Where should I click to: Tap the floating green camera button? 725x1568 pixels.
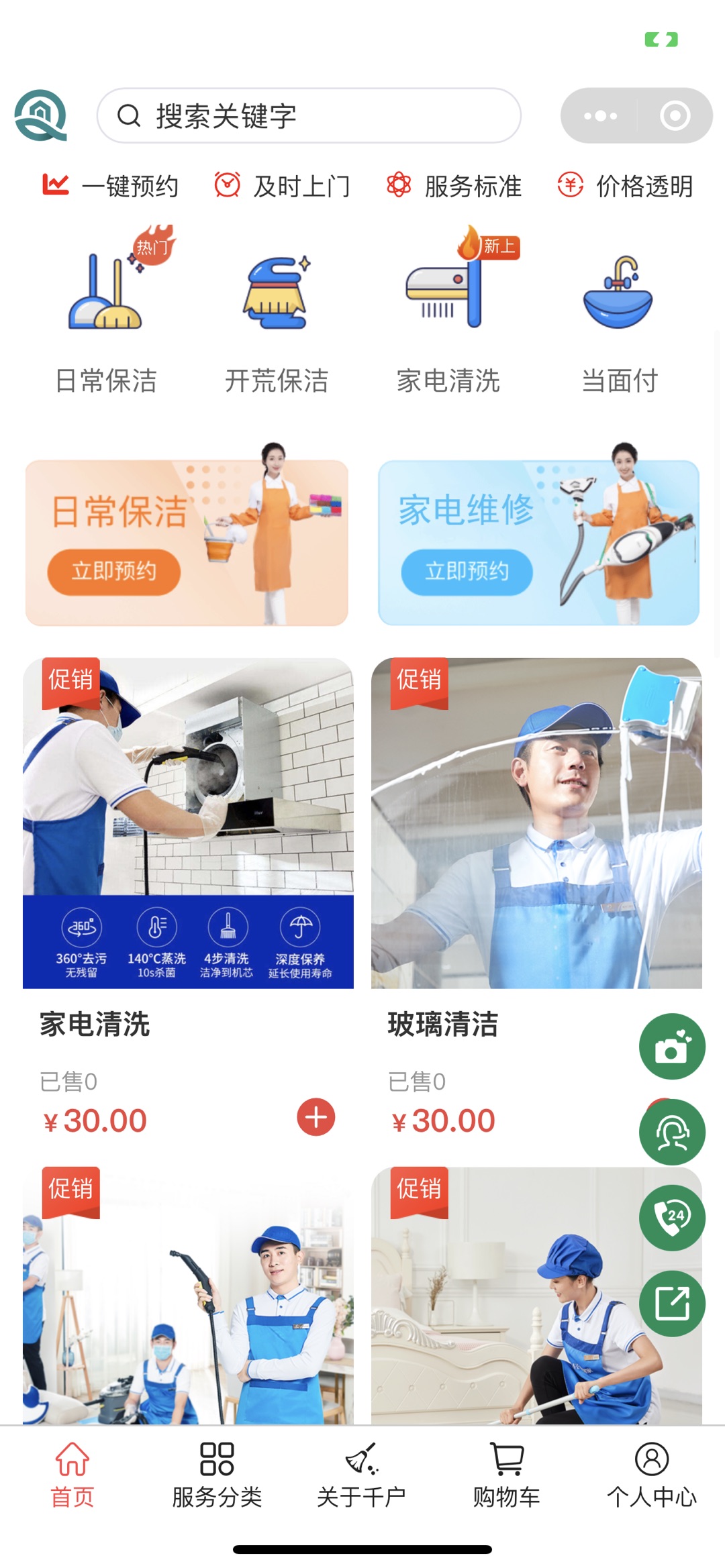click(x=672, y=1046)
